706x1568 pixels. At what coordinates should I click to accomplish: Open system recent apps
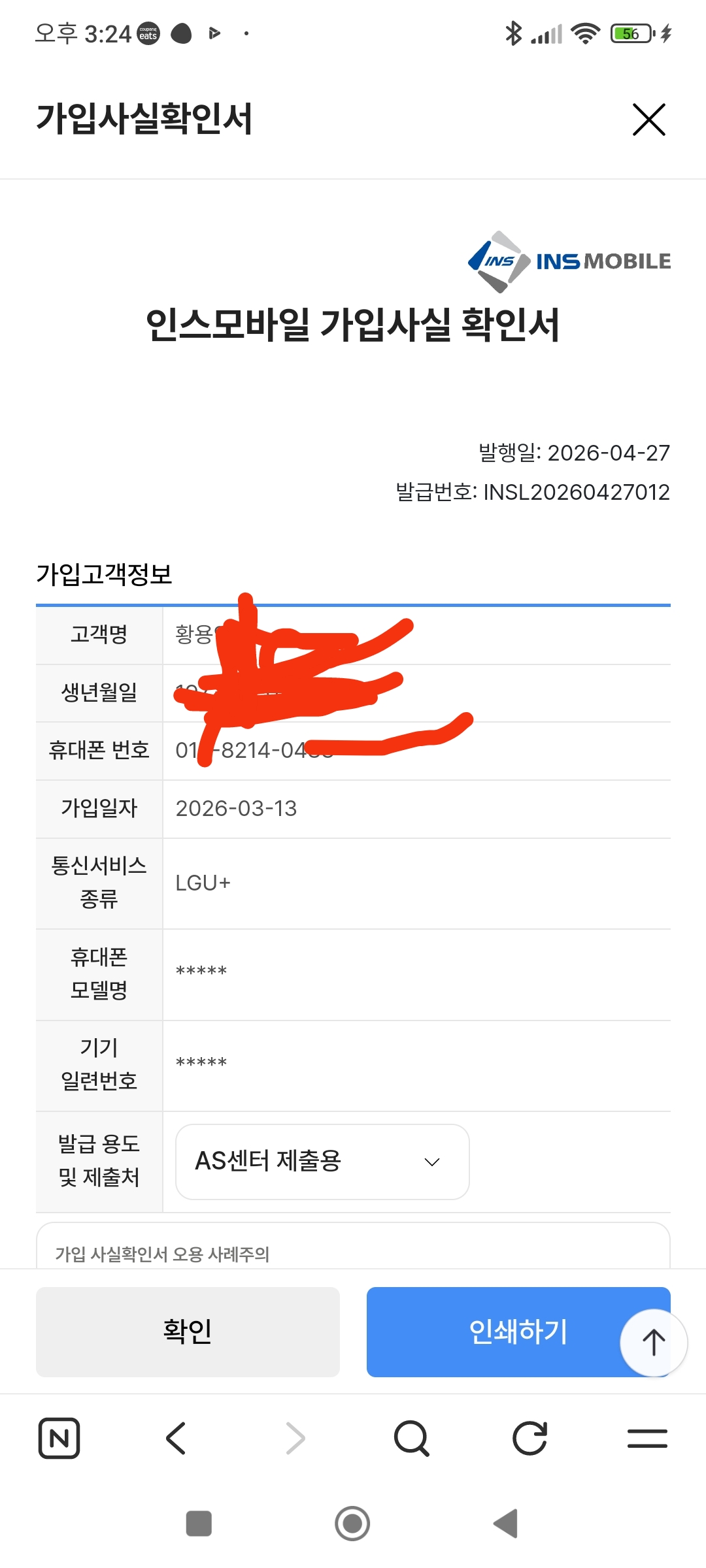pos(199,1524)
